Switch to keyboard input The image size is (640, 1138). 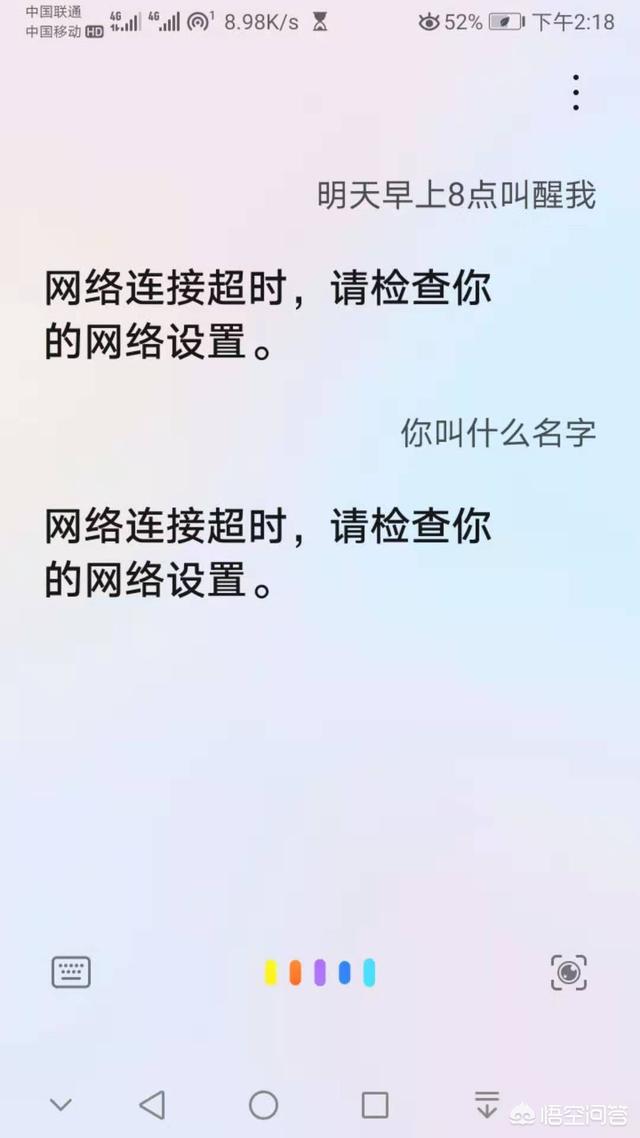point(71,972)
